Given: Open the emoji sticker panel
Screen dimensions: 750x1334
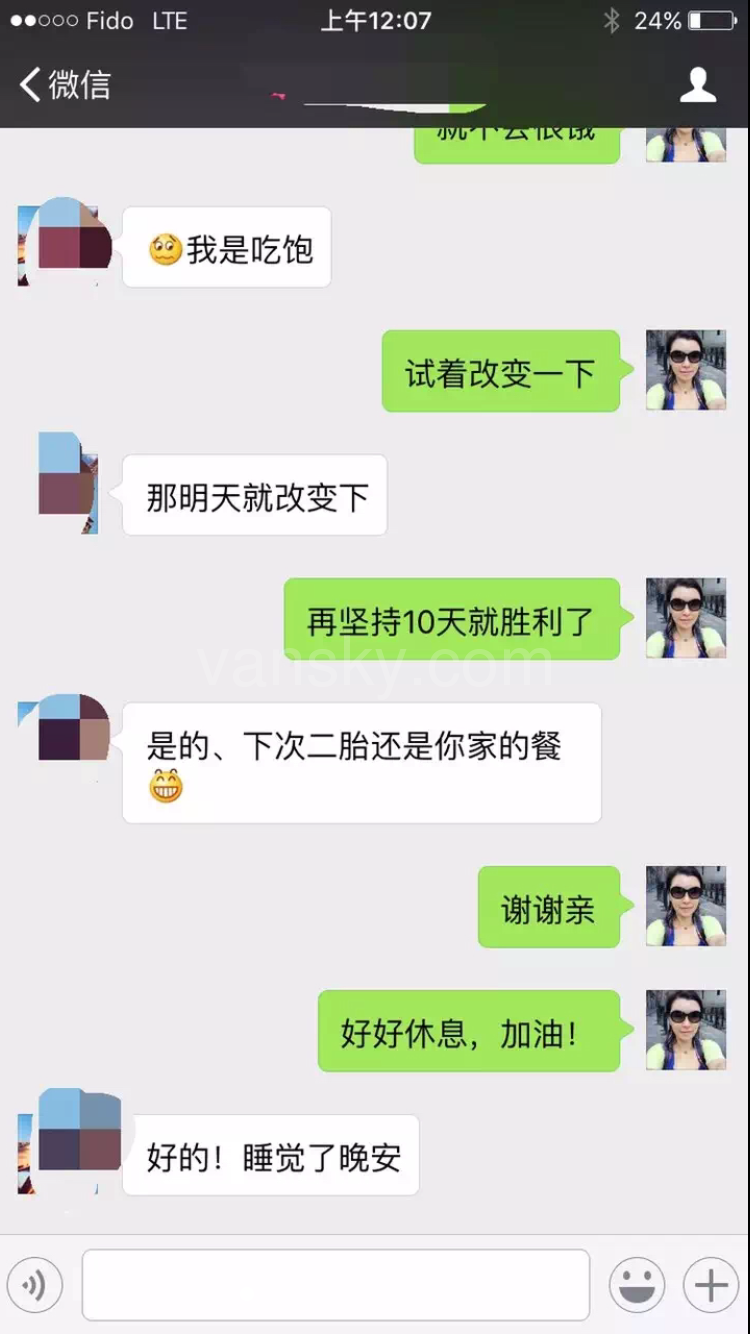Looking at the screenshot, I should [637, 1285].
